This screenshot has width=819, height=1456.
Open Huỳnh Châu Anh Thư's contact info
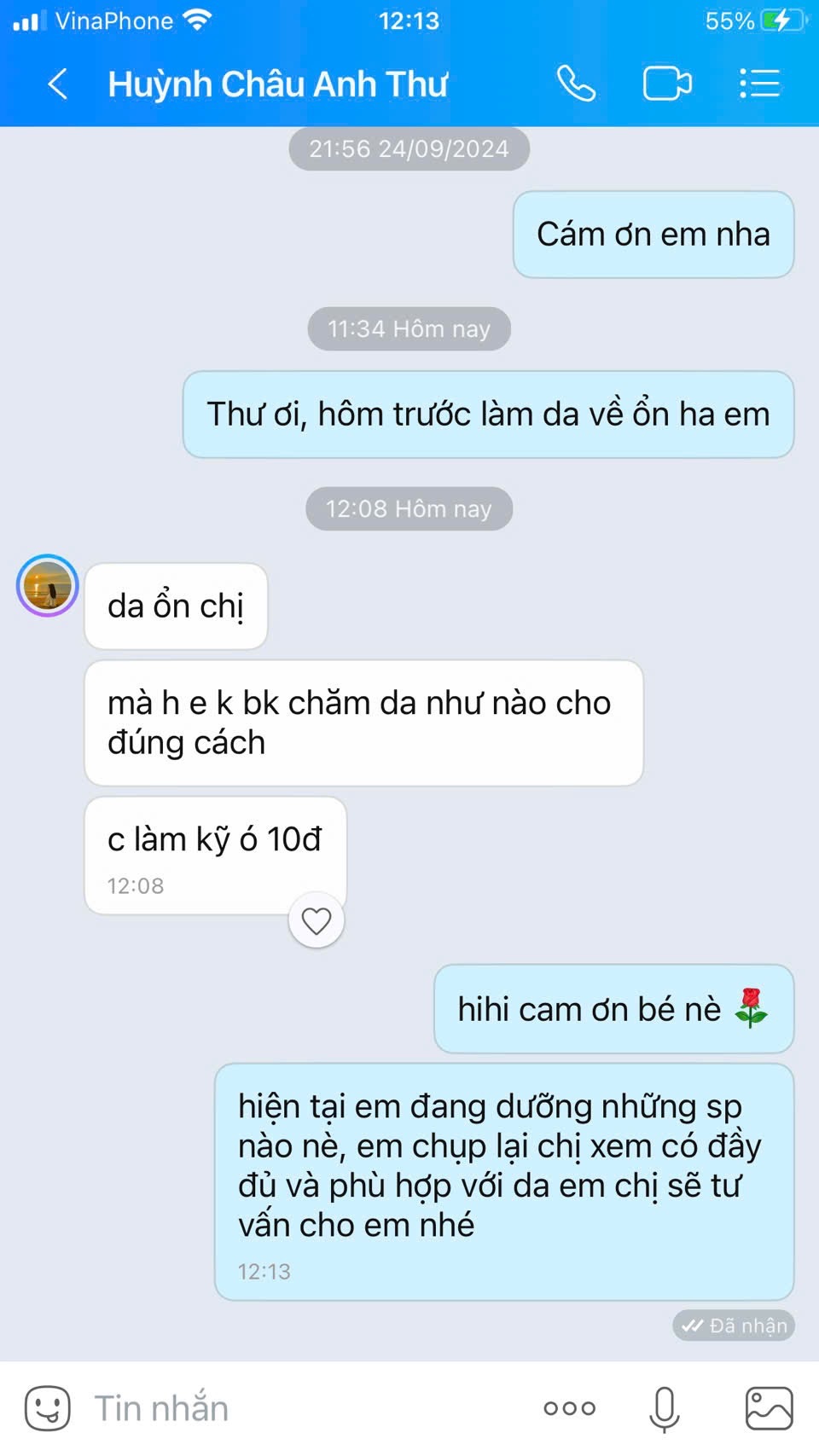coord(277,84)
